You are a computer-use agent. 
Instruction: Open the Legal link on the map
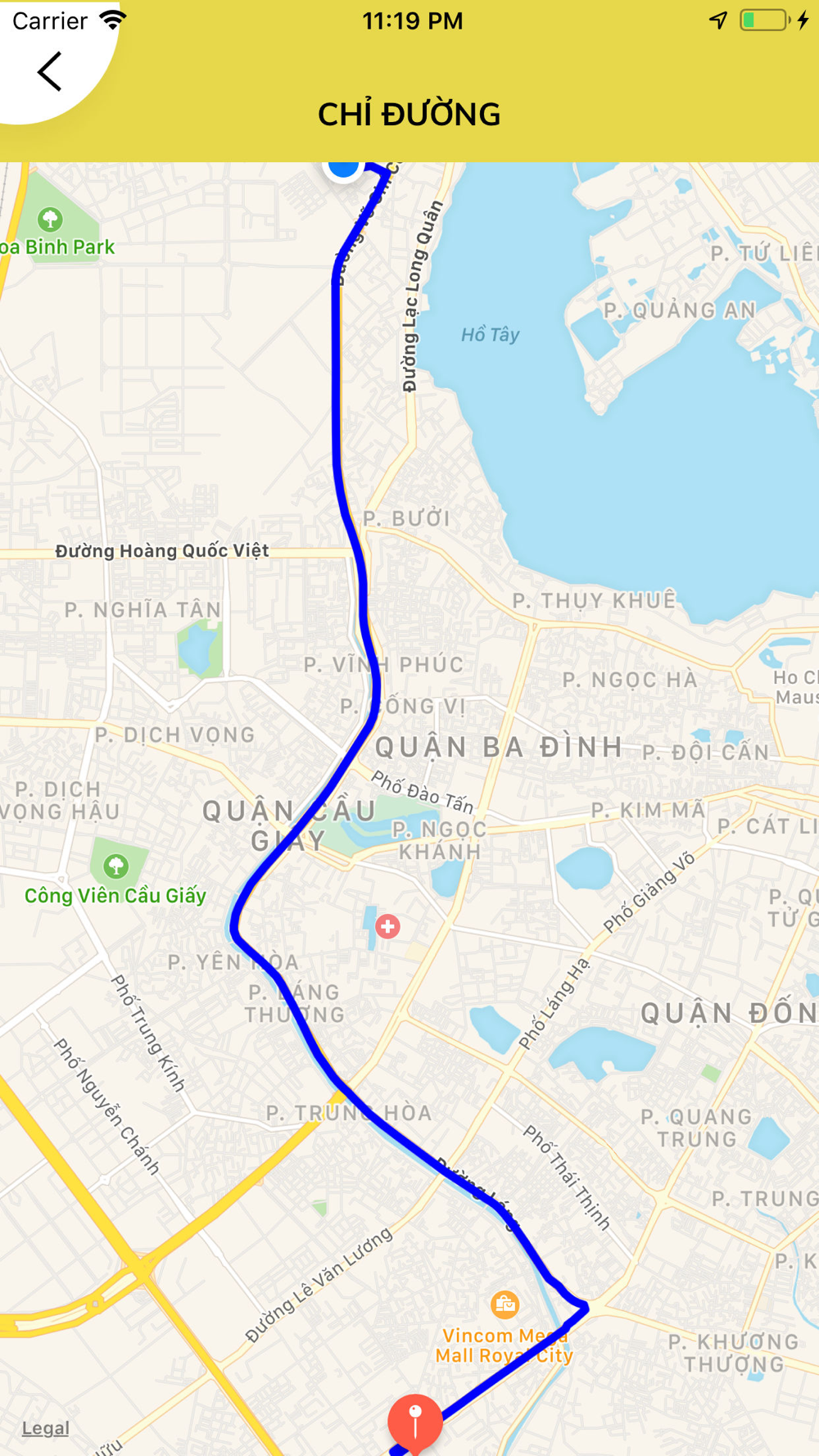(x=45, y=1428)
